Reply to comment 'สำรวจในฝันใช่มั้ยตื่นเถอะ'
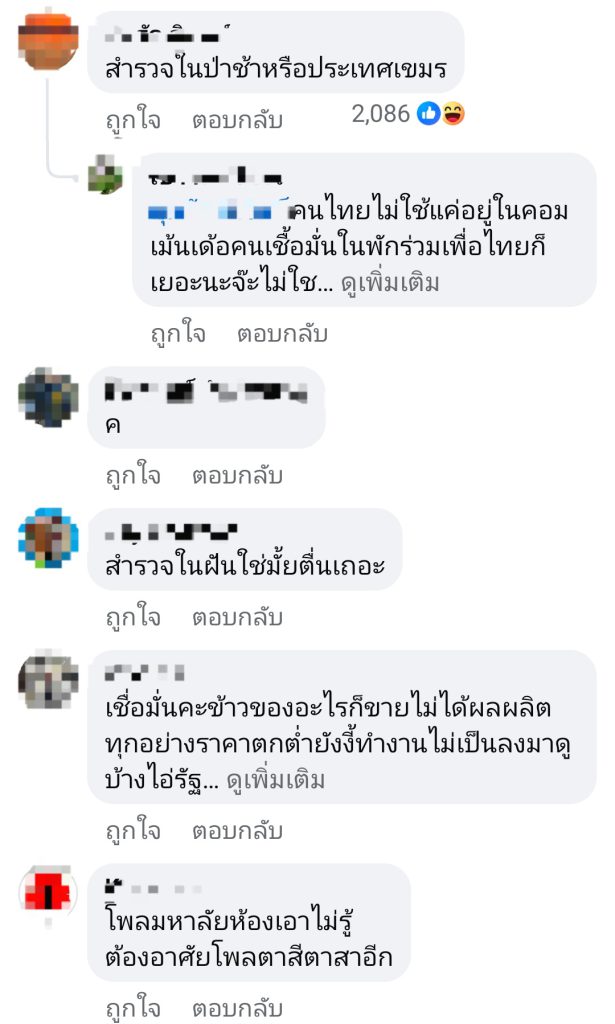The image size is (615, 1024). tap(237, 617)
